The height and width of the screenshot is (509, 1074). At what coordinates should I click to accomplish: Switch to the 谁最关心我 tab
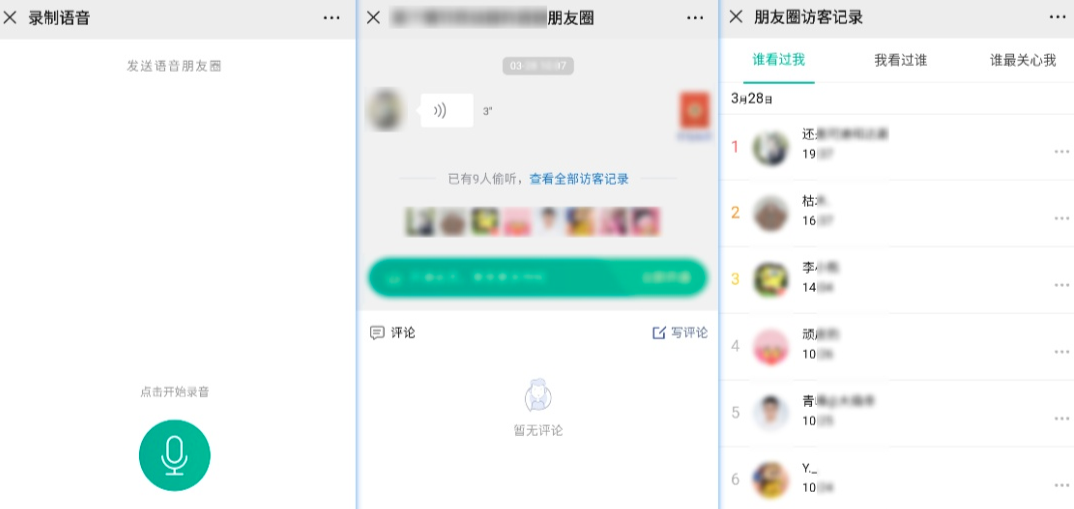click(1022, 60)
